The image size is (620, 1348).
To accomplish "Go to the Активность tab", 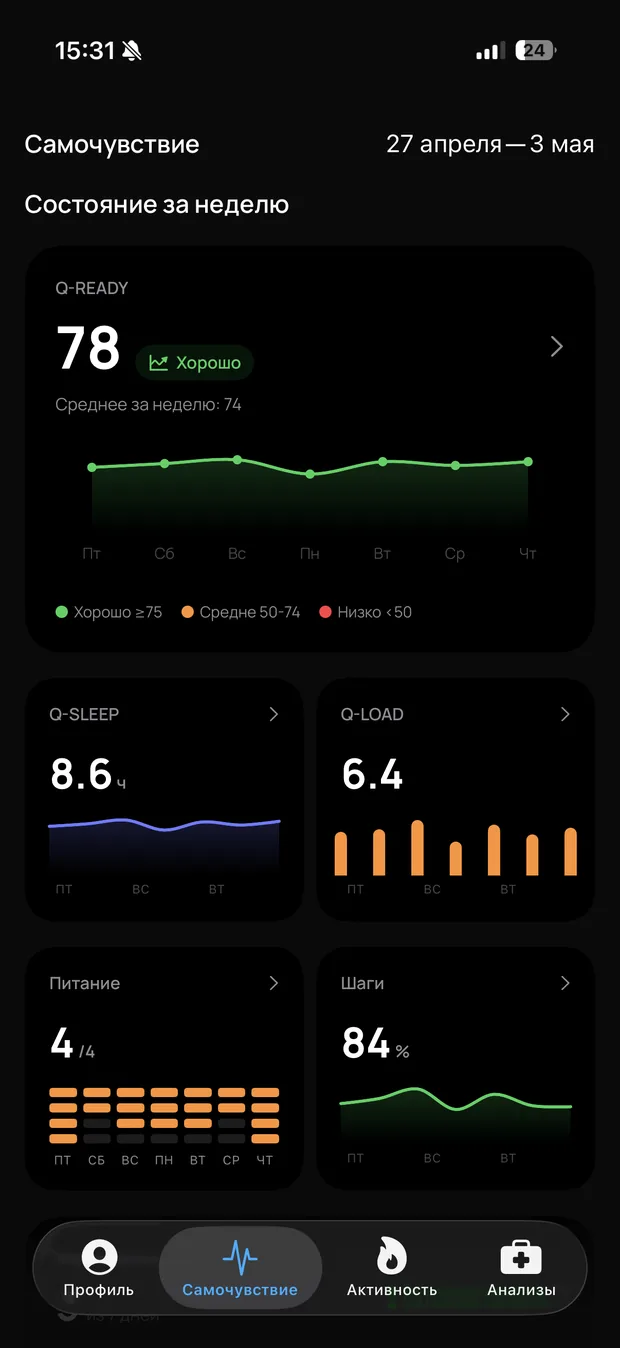I will coord(392,1268).
